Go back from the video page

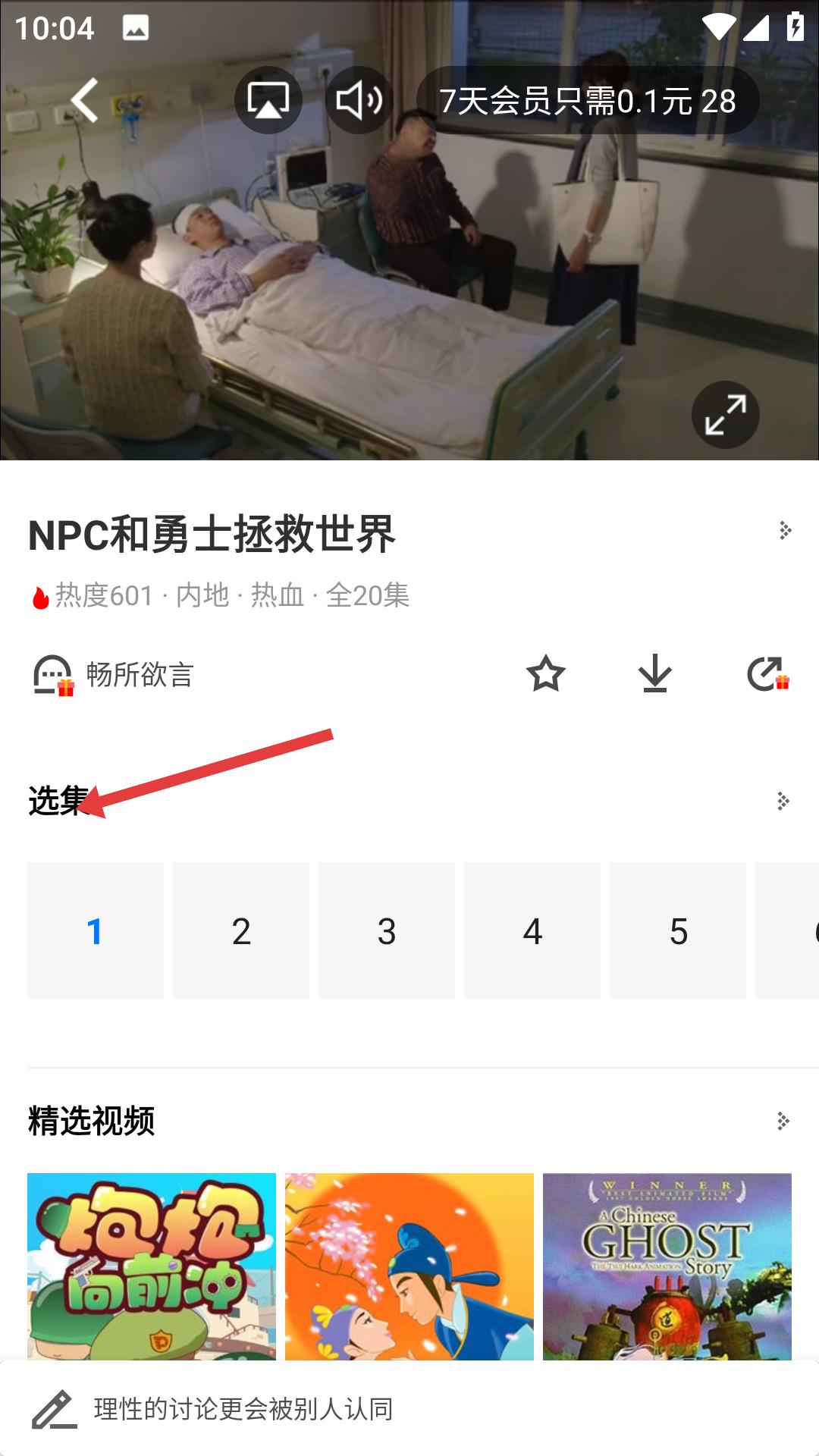tap(85, 100)
